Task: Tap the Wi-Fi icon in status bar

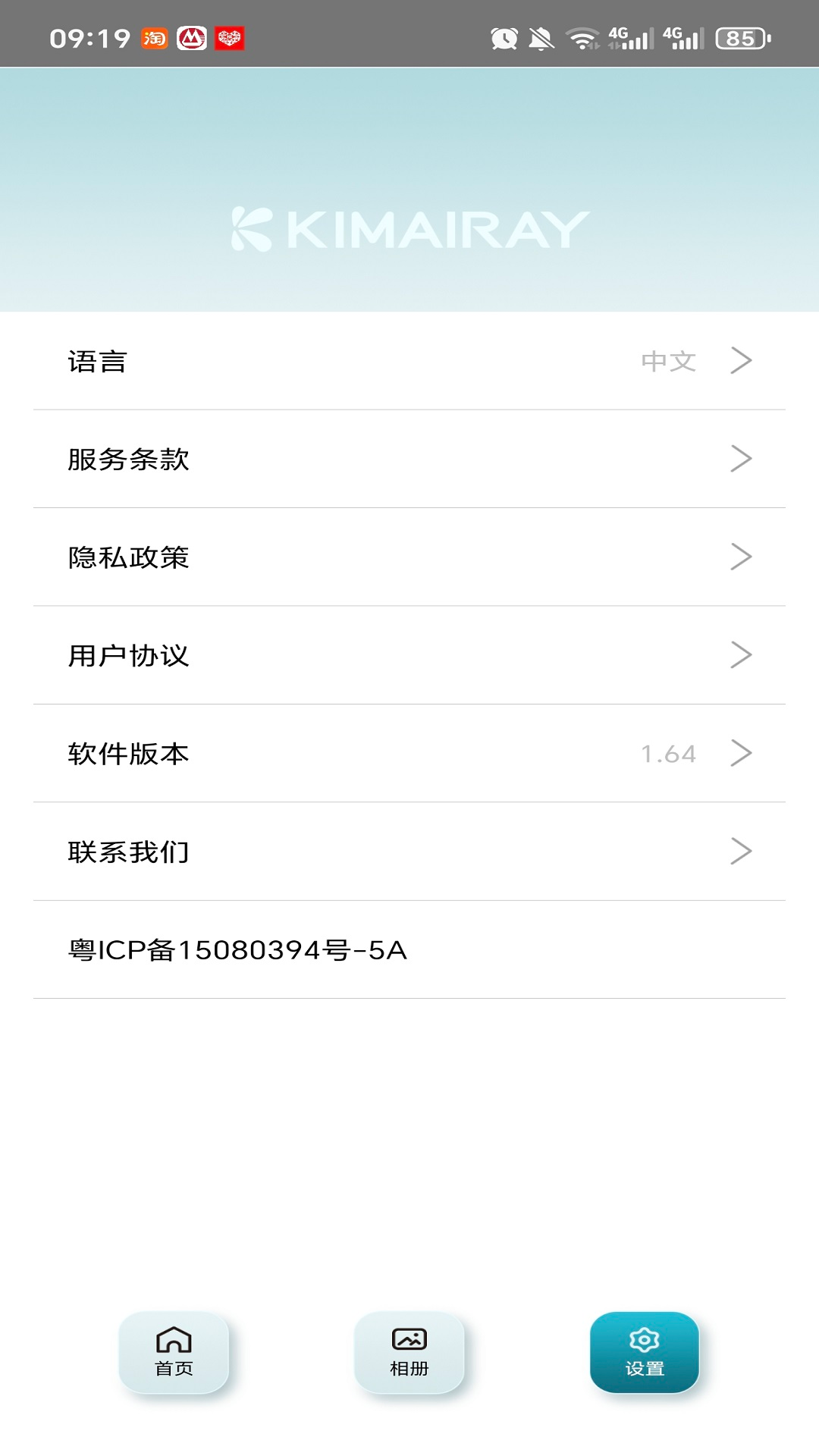Action: 581,36
